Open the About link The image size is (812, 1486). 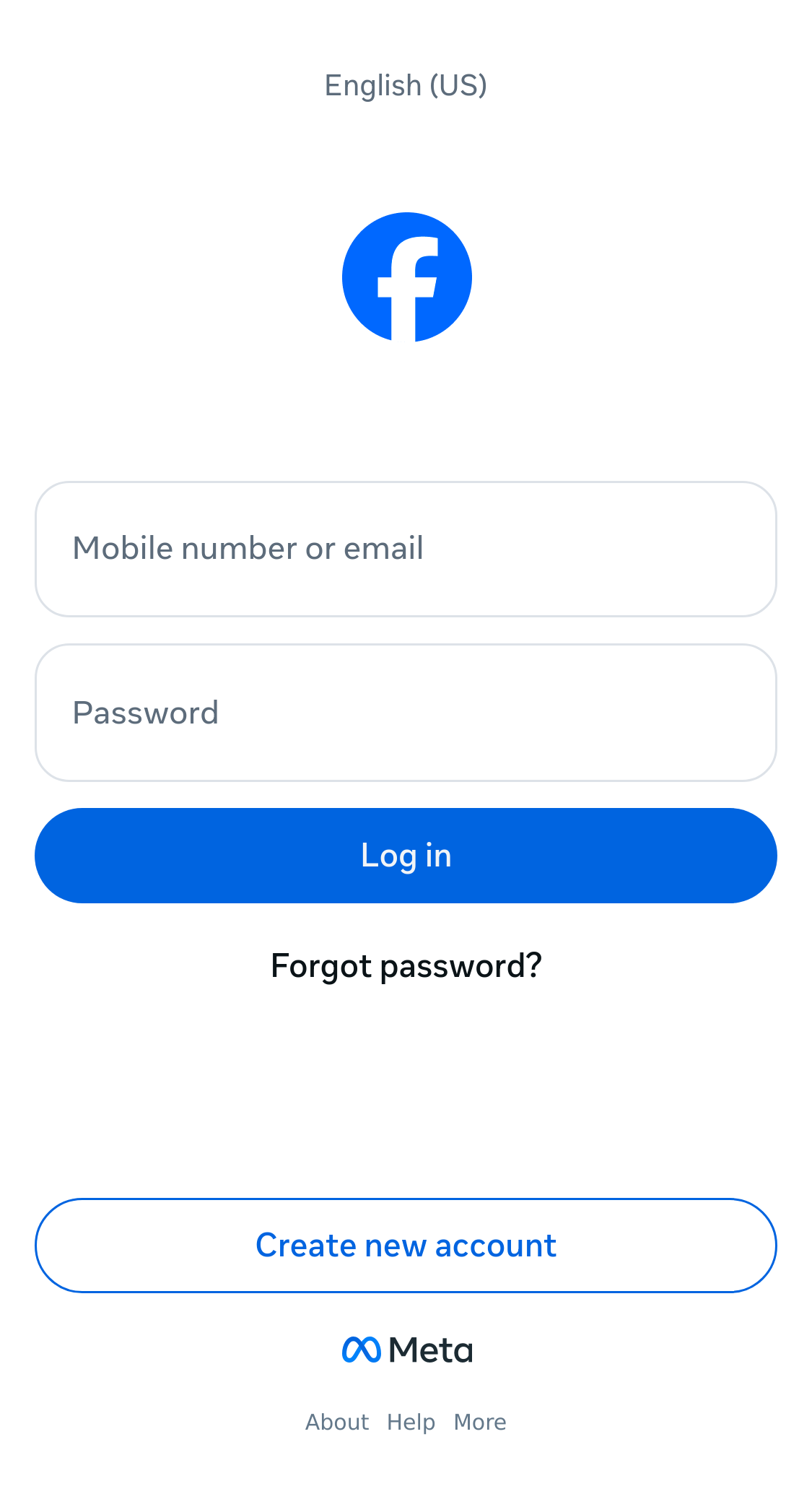(x=337, y=1422)
